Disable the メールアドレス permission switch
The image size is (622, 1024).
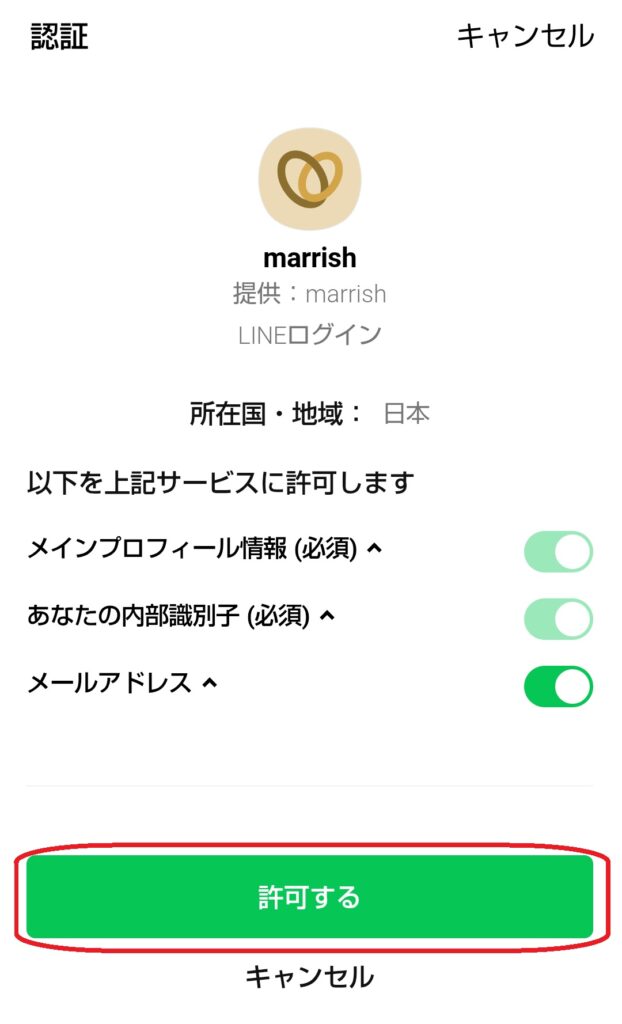click(x=558, y=687)
